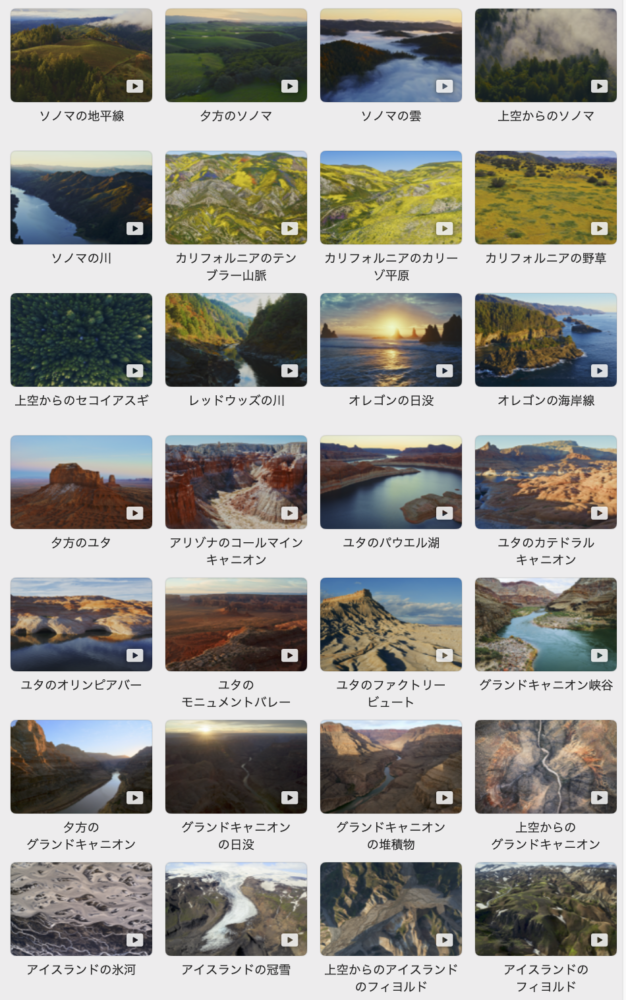Choose the 夕方のユタ tile
Image resolution: width=626 pixels, height=1000 pixels.
coord(81,481)
